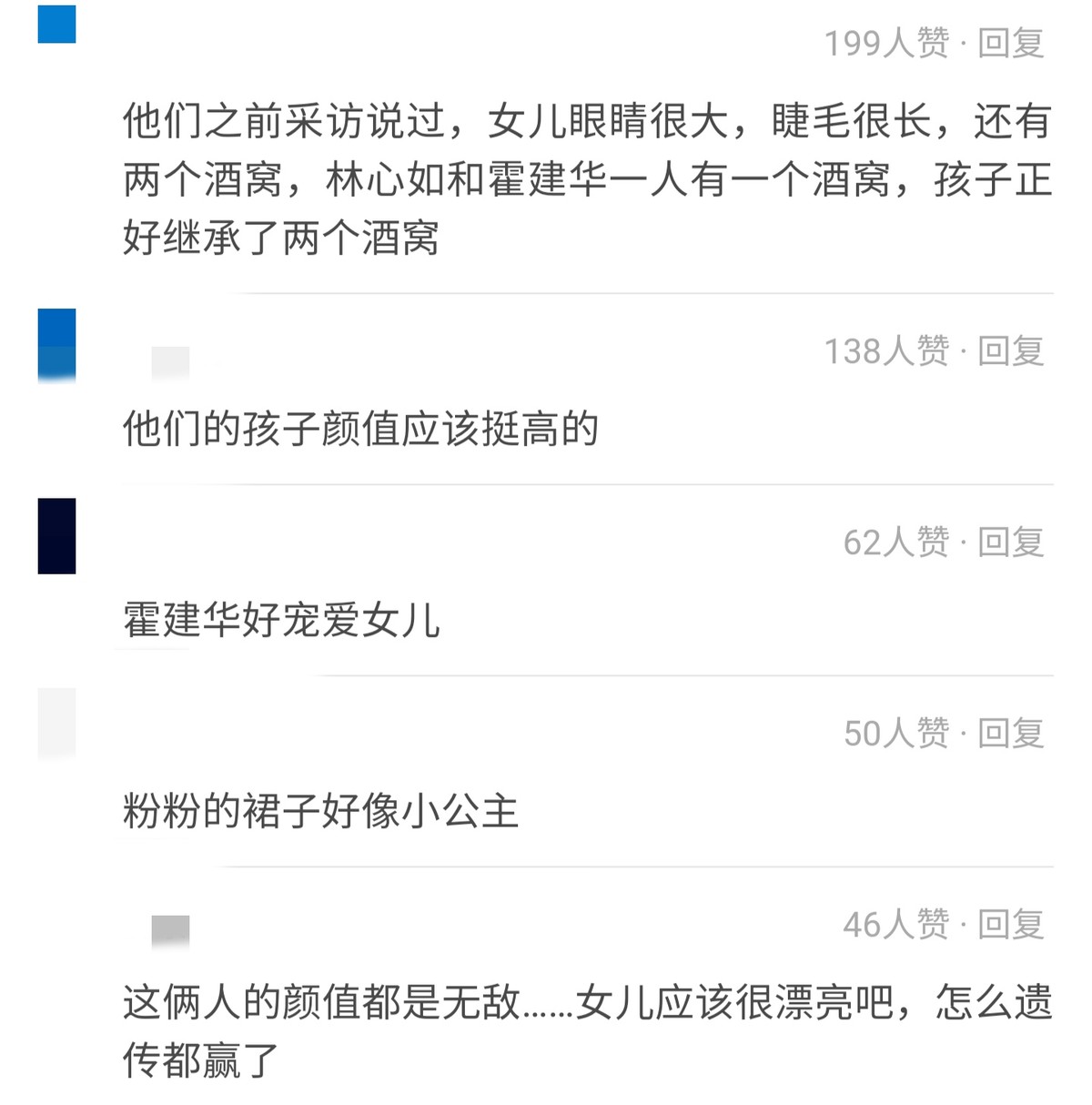Viewport: 1092px width, 1105px height.
Task: Like the comment with 62人赞
Action: [896, 542]
